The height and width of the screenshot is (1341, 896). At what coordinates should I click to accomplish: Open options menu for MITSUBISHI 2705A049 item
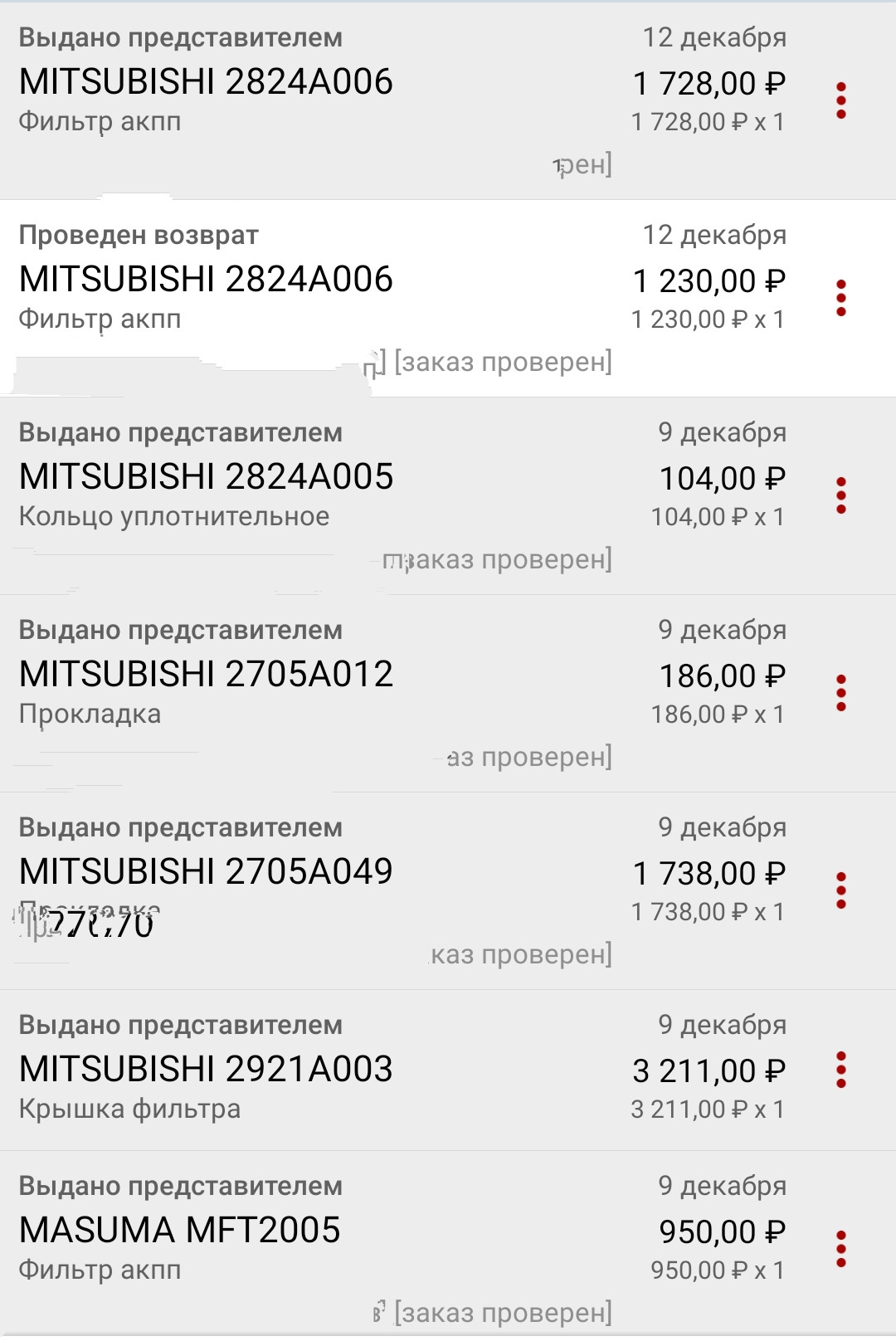pos(843,889)
